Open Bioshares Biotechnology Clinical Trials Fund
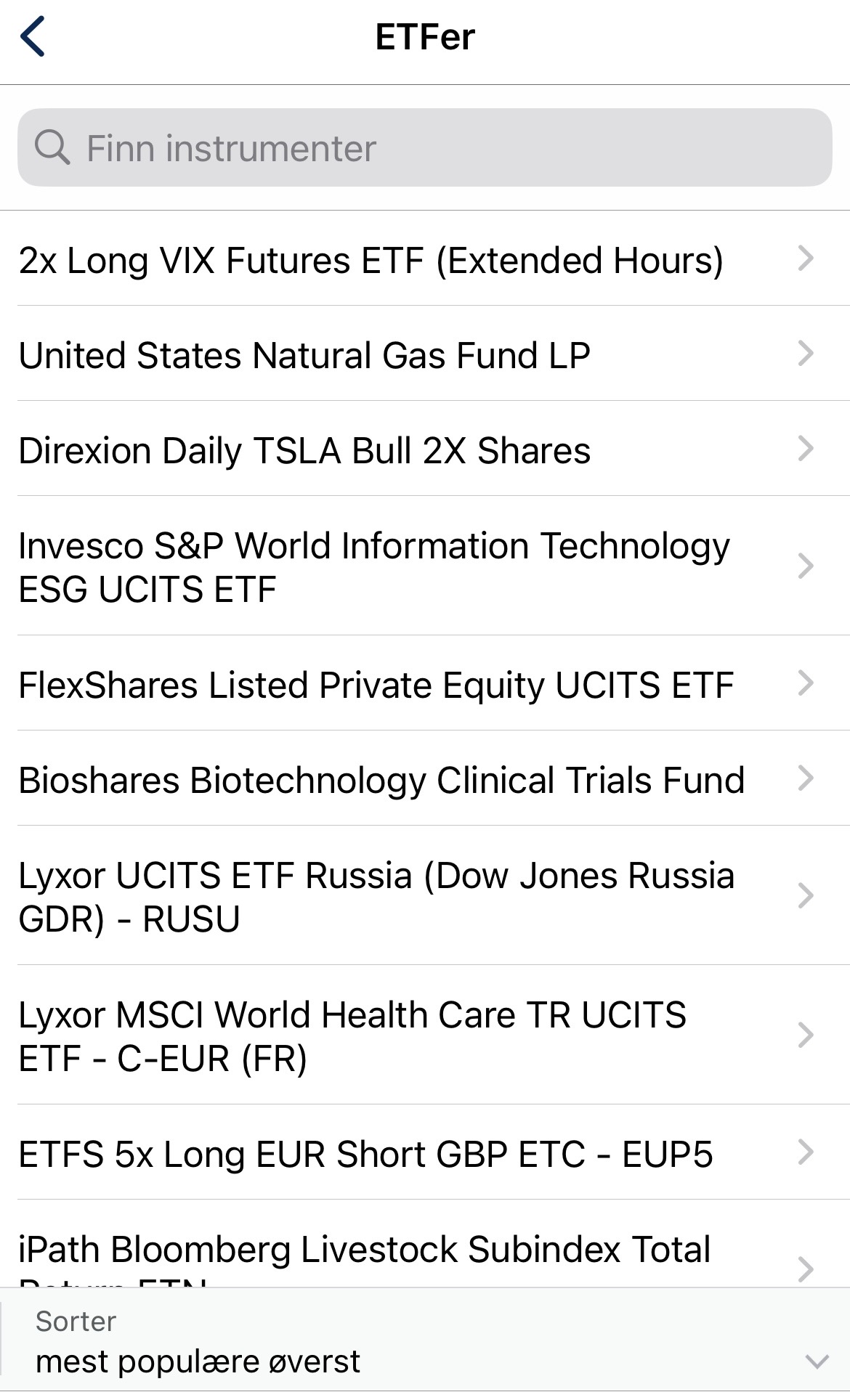 click(407, 780)
